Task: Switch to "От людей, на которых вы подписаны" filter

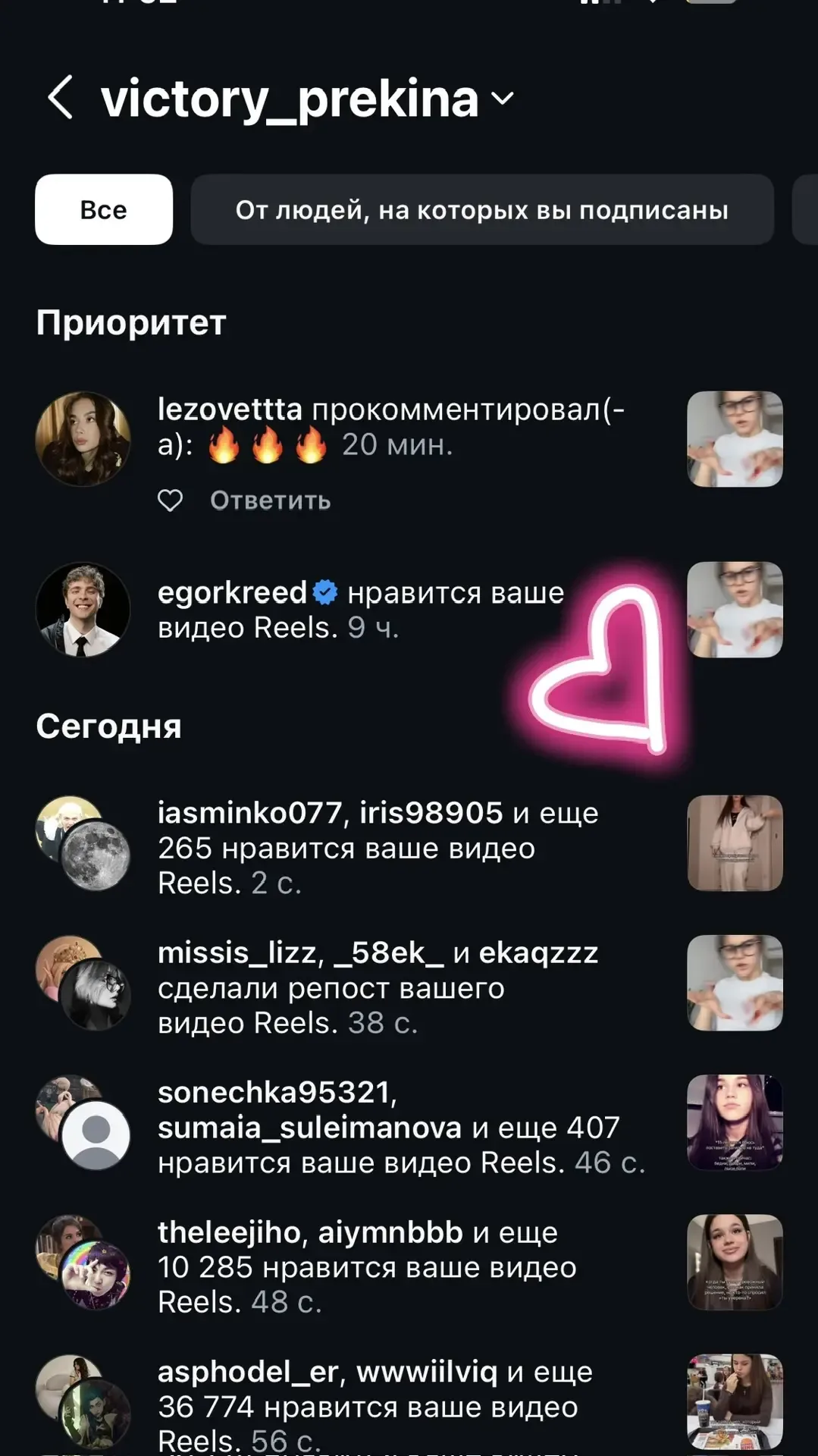Action: 481,209
